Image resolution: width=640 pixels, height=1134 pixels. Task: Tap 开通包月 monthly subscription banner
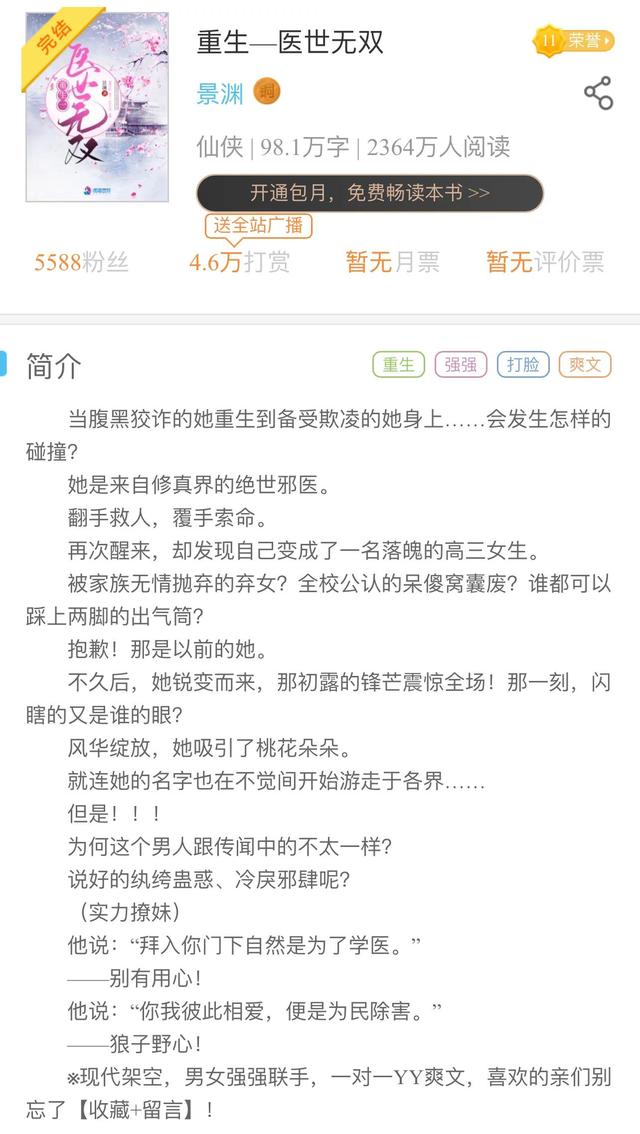370,193
